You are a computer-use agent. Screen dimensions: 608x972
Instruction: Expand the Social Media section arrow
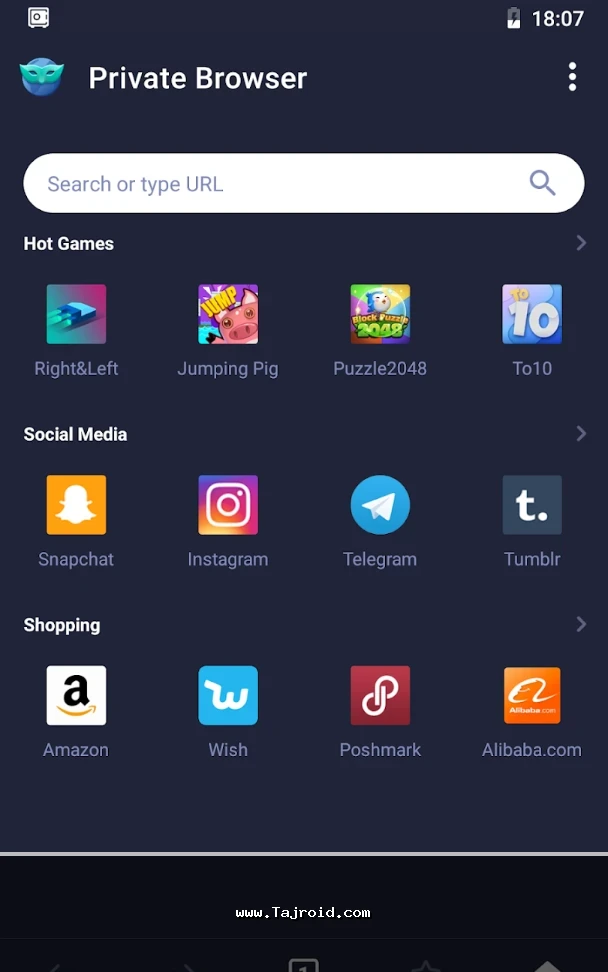581,434
